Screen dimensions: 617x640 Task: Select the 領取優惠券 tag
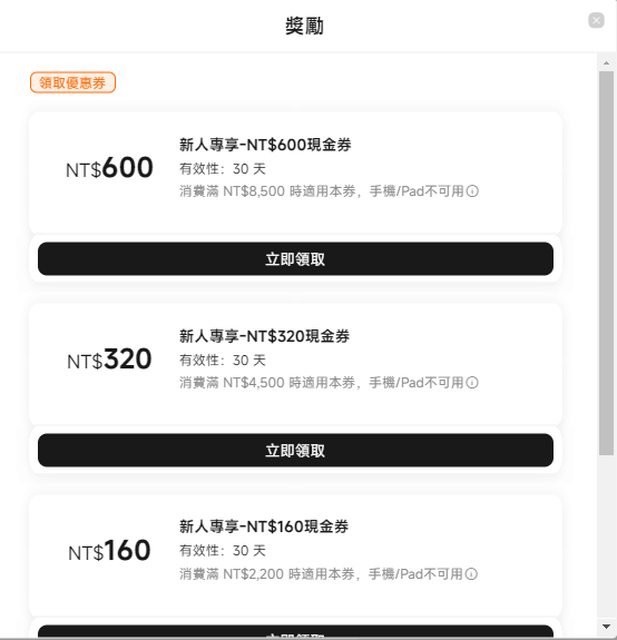pos(73,83)
